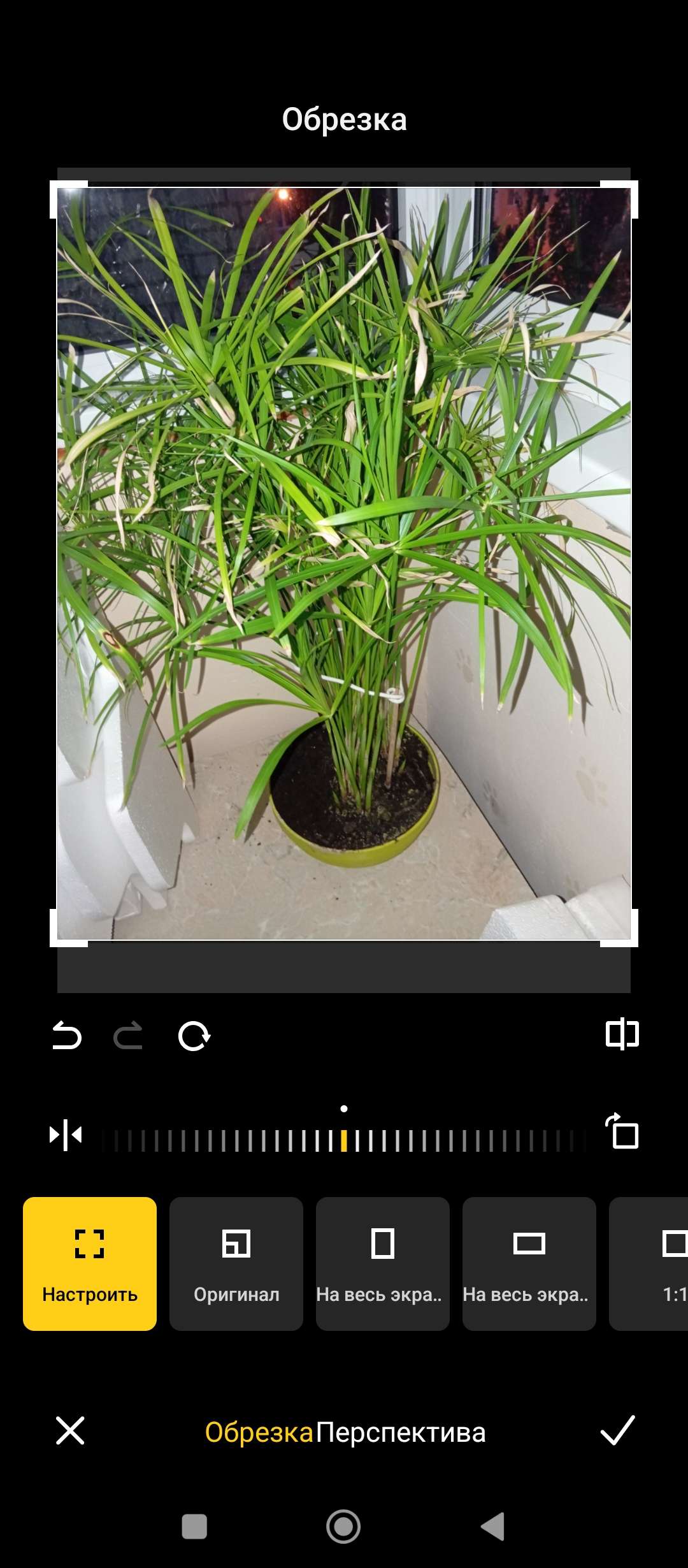Select the Настроить crop mode
The width and height of the screenshot is (688, 1568).
[90, 1263]
